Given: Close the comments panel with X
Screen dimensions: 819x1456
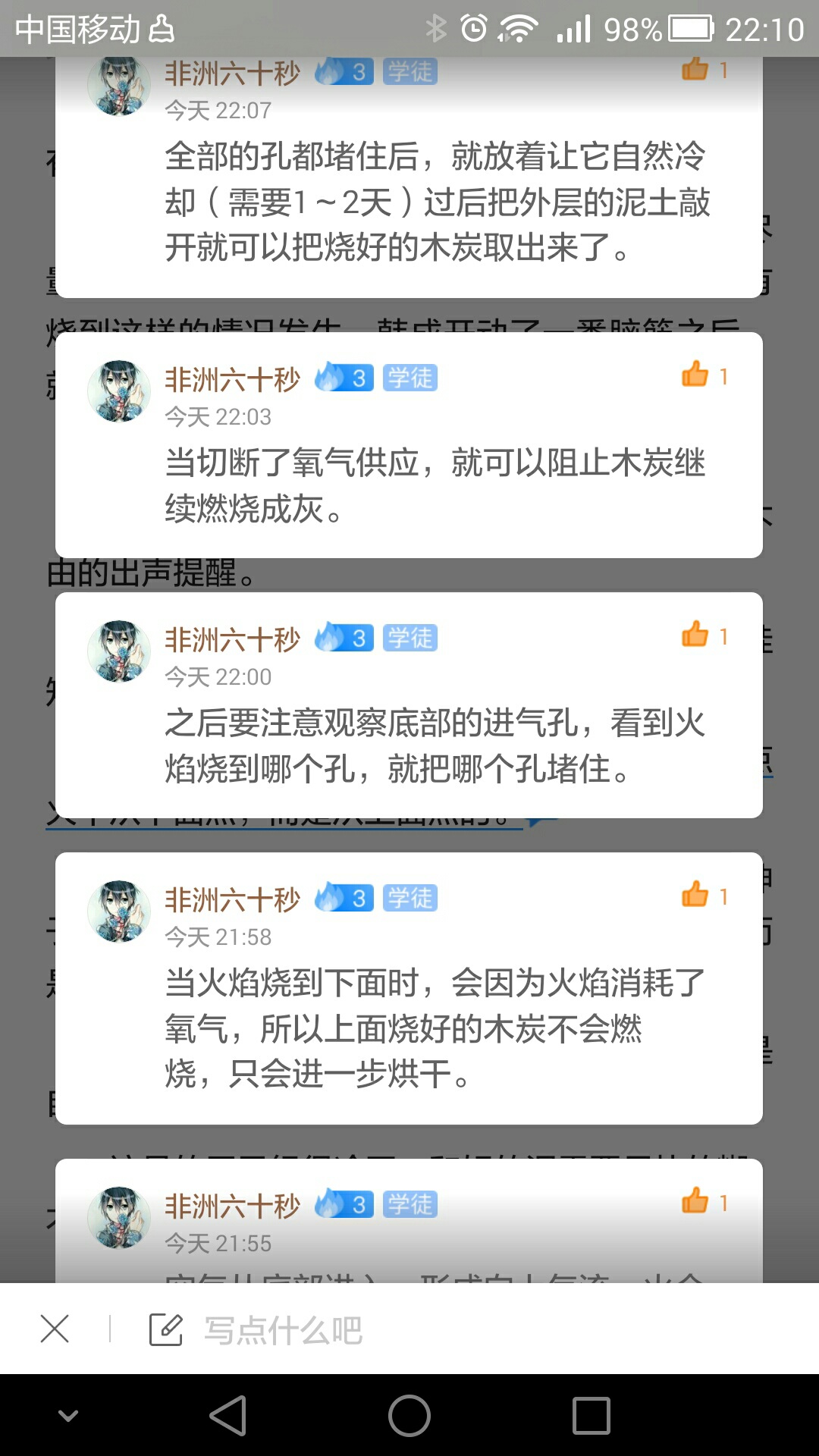Looking at the screenshot, I should (x=55, y=1329).
